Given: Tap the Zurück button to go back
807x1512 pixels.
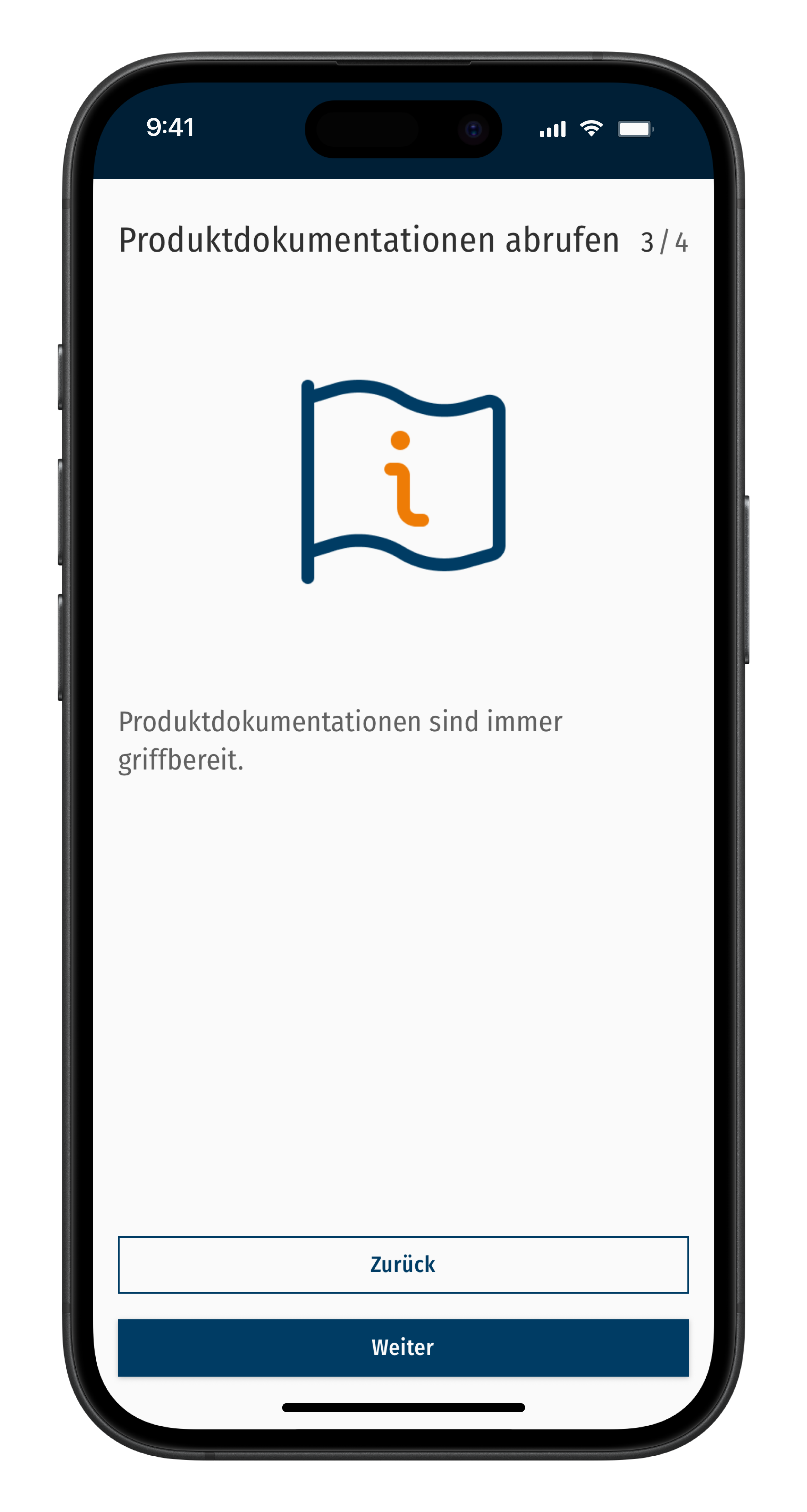Looking at the screenshot, I should [x=403, y=1264].
